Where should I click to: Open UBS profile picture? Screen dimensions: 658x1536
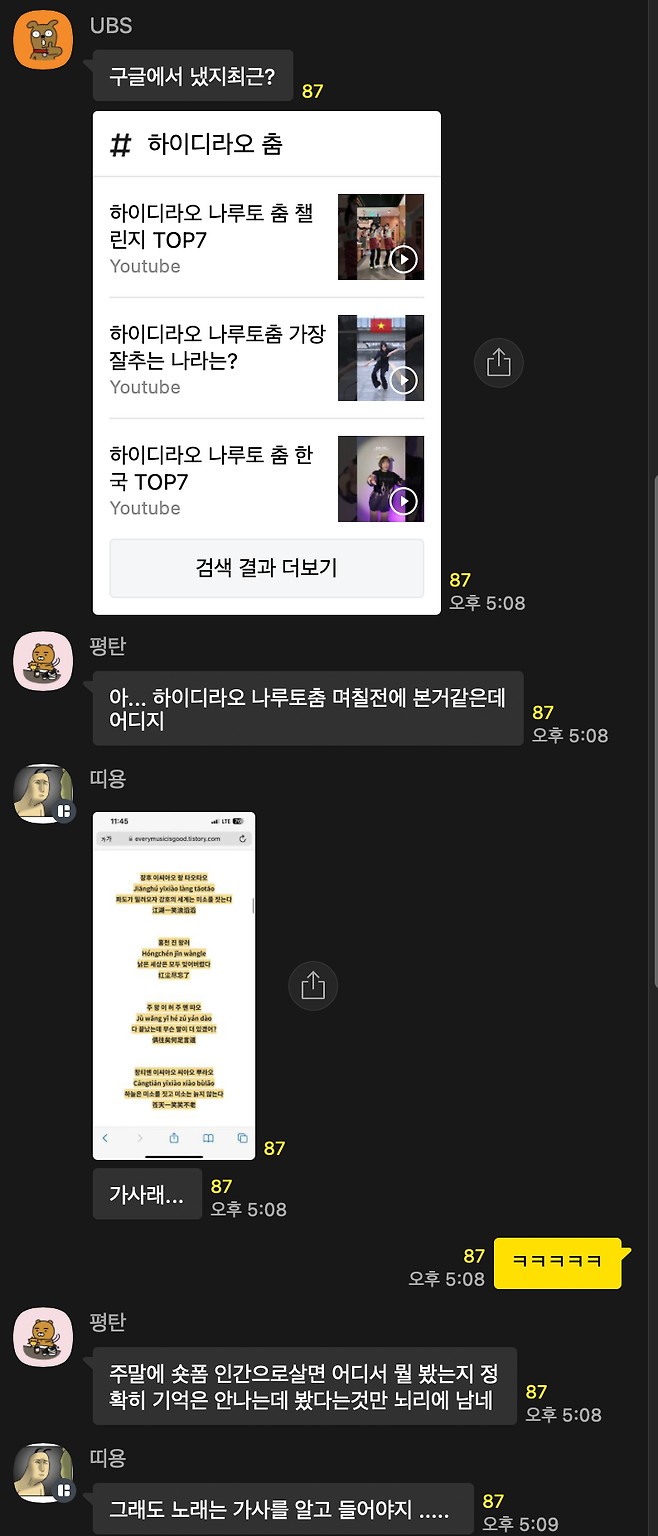(42, 41)
